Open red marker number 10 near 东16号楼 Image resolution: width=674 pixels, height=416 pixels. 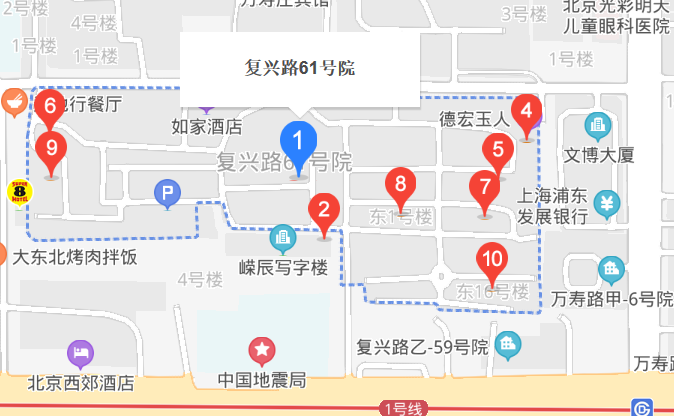click(491, 260)
